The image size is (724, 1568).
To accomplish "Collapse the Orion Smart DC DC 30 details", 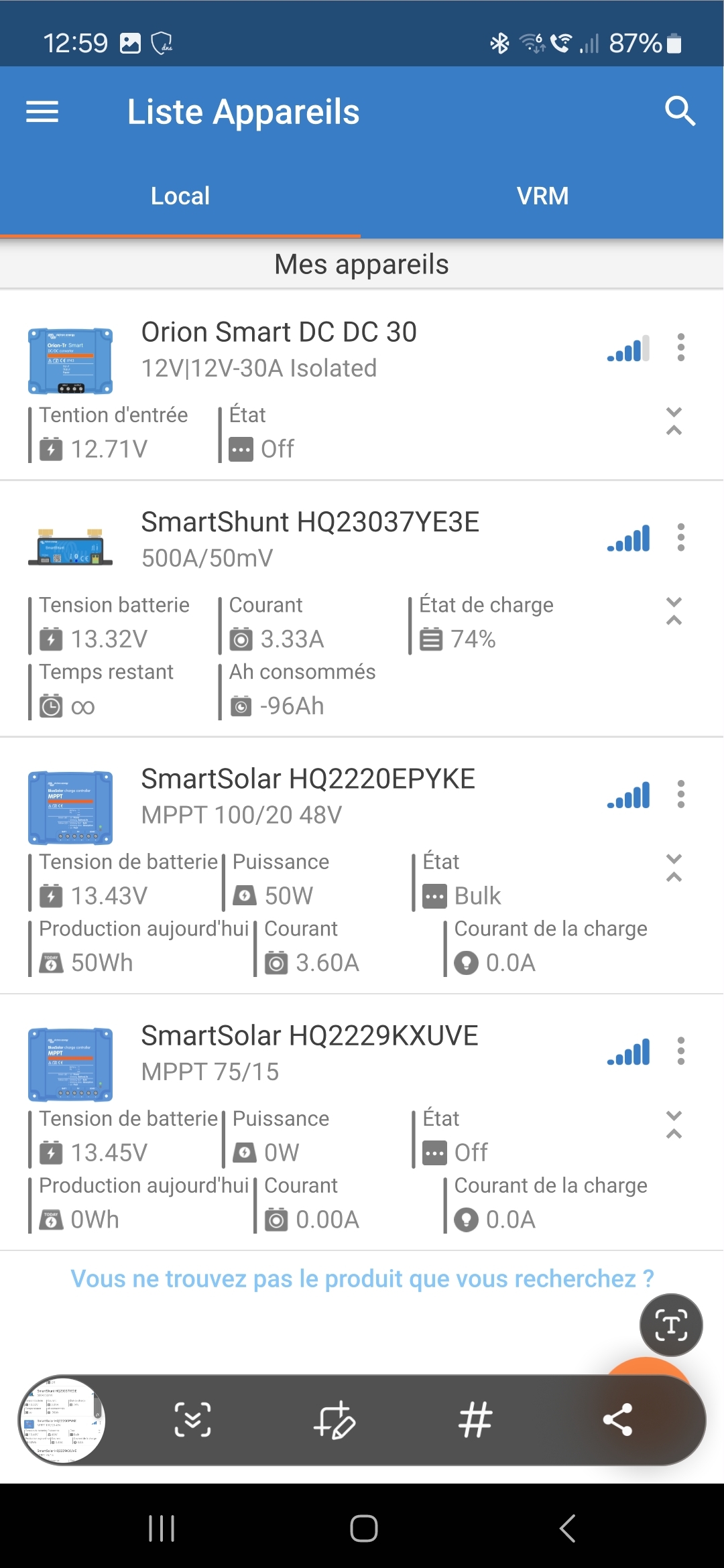I will coord(674,421).
